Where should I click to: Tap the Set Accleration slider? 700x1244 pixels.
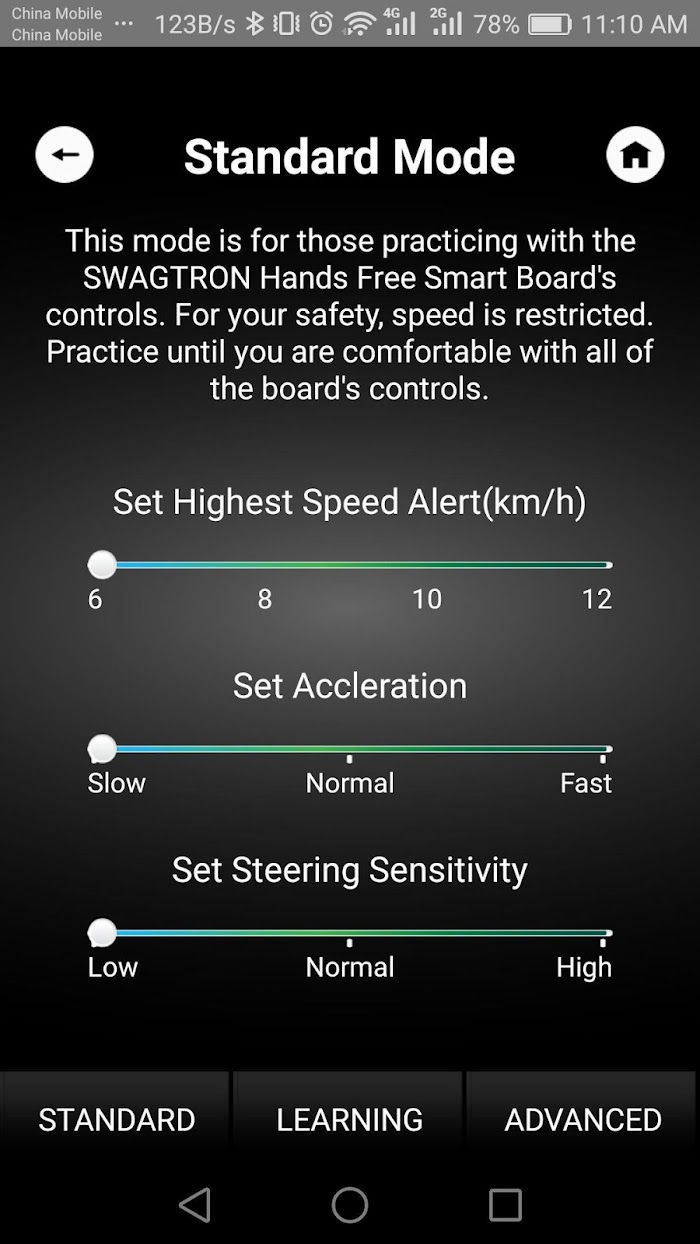350,748
